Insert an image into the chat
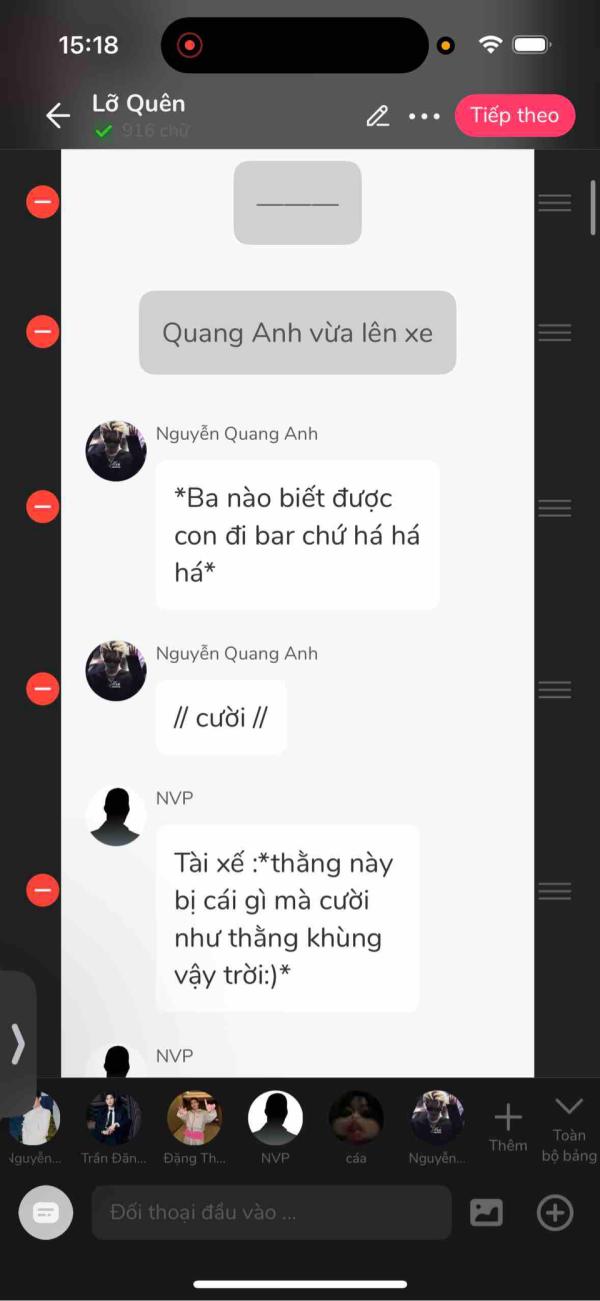 click(487, 1213)
